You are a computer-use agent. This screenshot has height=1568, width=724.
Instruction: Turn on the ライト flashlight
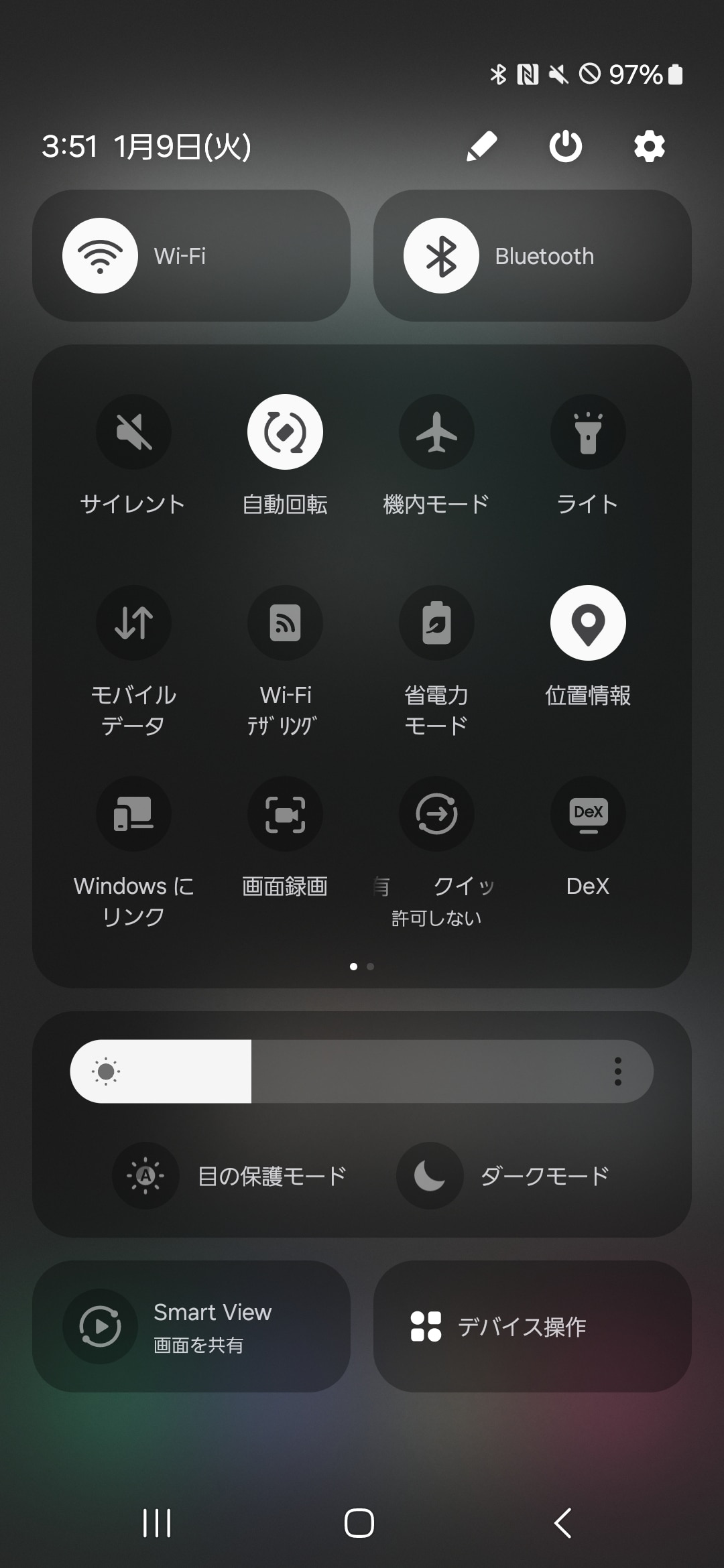(588, 432)
